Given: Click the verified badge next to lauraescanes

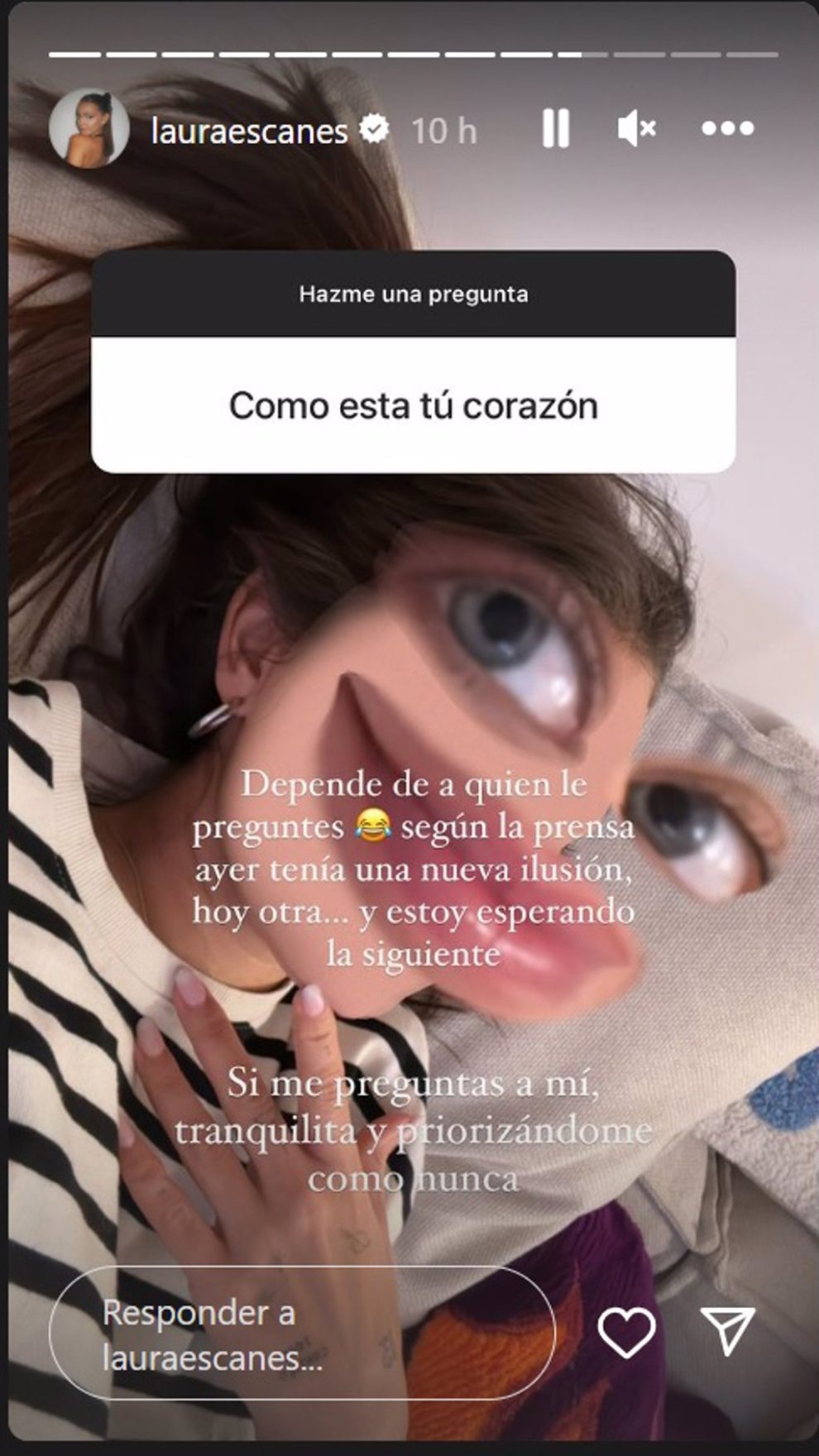Looking at the screenshot, I should (374, 129).
